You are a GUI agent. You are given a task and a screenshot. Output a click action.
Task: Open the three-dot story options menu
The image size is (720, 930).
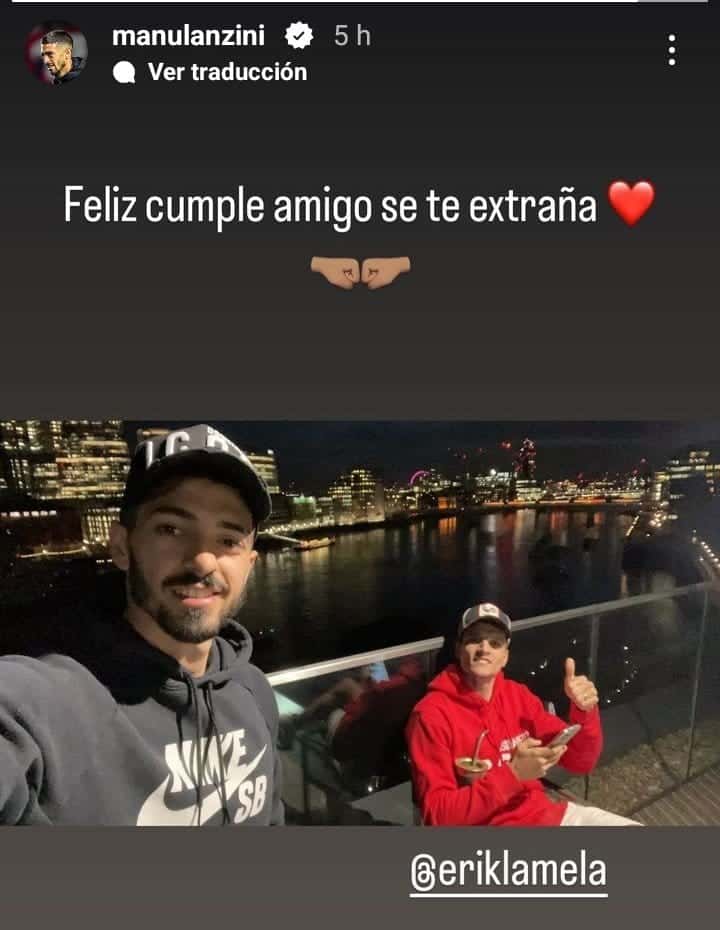[x=671, y=50]
